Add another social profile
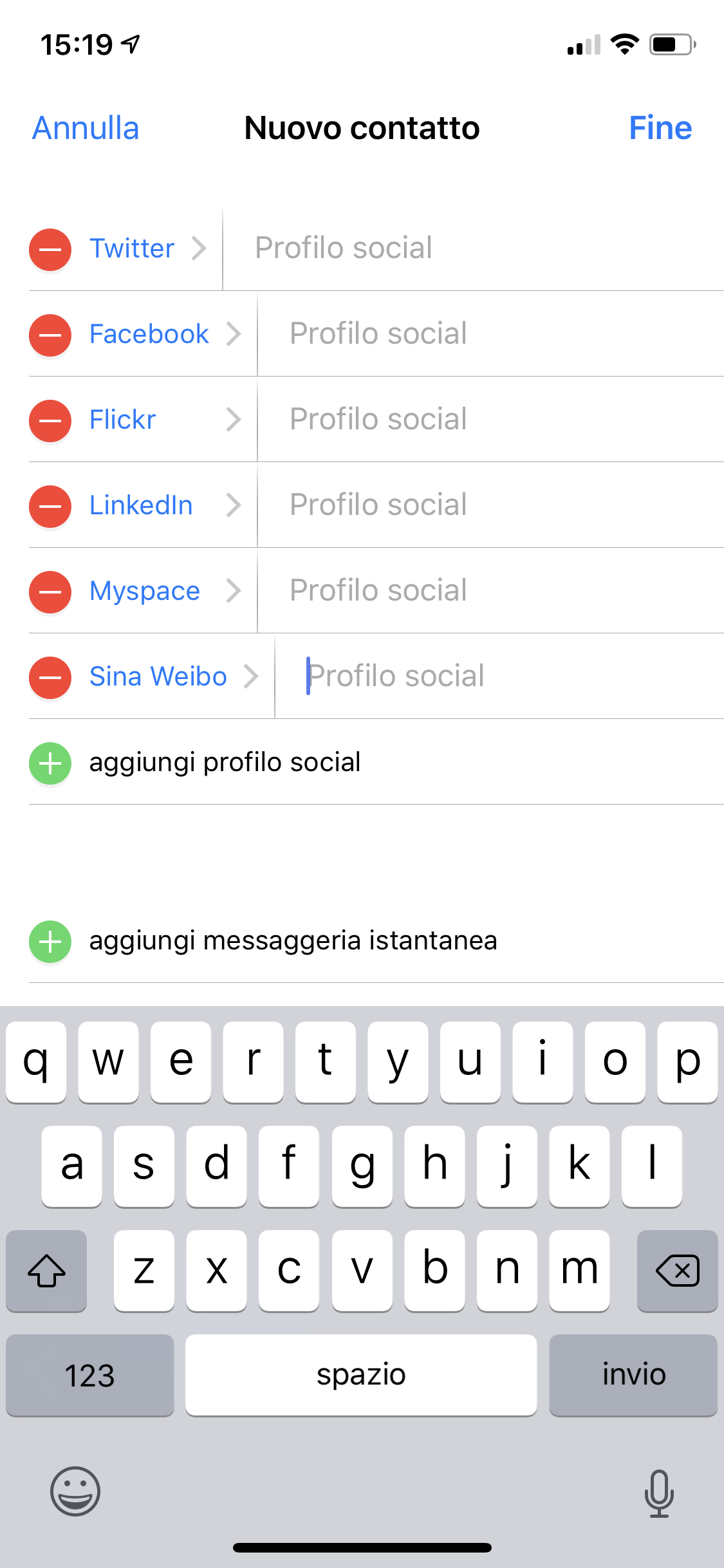 tap(224, 763)
